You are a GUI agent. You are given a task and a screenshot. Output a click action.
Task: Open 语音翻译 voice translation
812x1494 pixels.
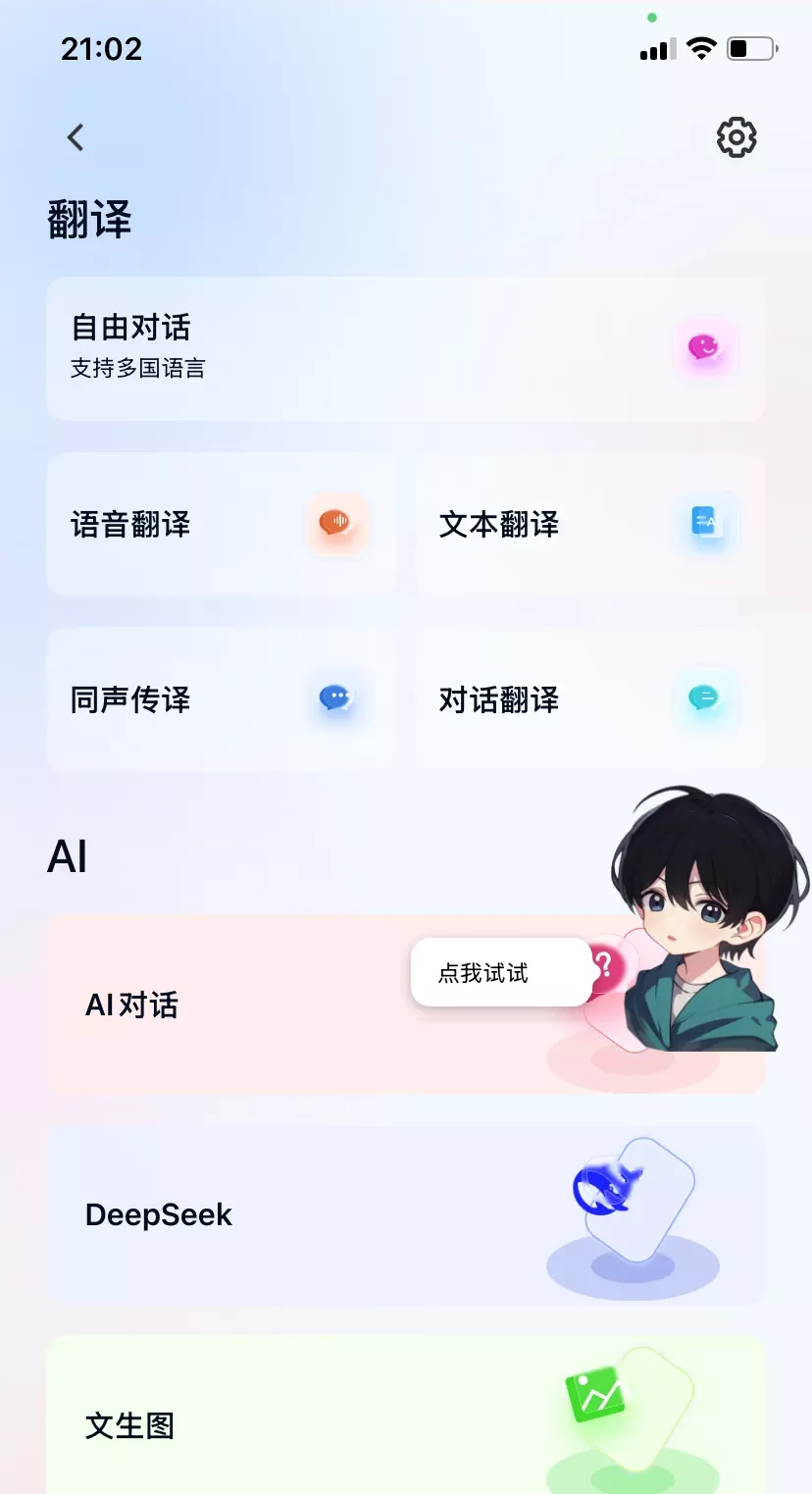pos(221,524)
